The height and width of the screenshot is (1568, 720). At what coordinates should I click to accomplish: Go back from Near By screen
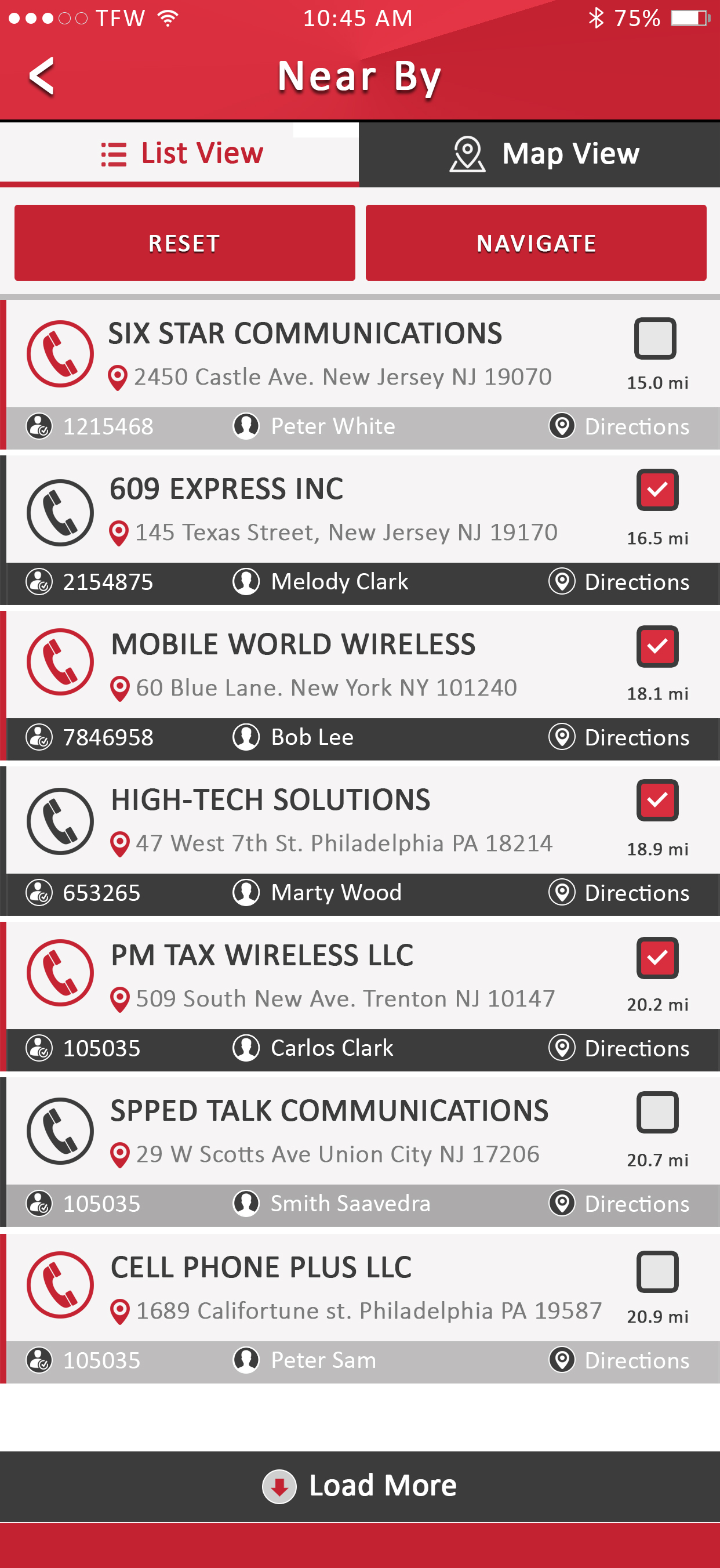[x=41, y=76]
